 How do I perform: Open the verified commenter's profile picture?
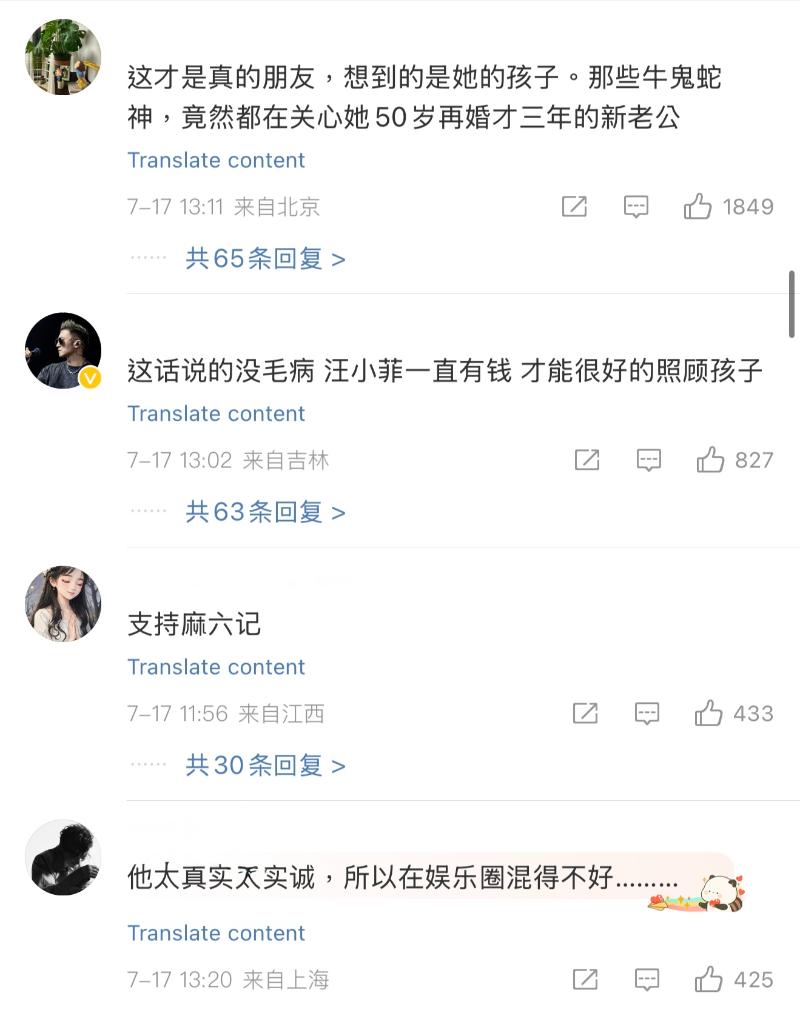tap(62, 350)
